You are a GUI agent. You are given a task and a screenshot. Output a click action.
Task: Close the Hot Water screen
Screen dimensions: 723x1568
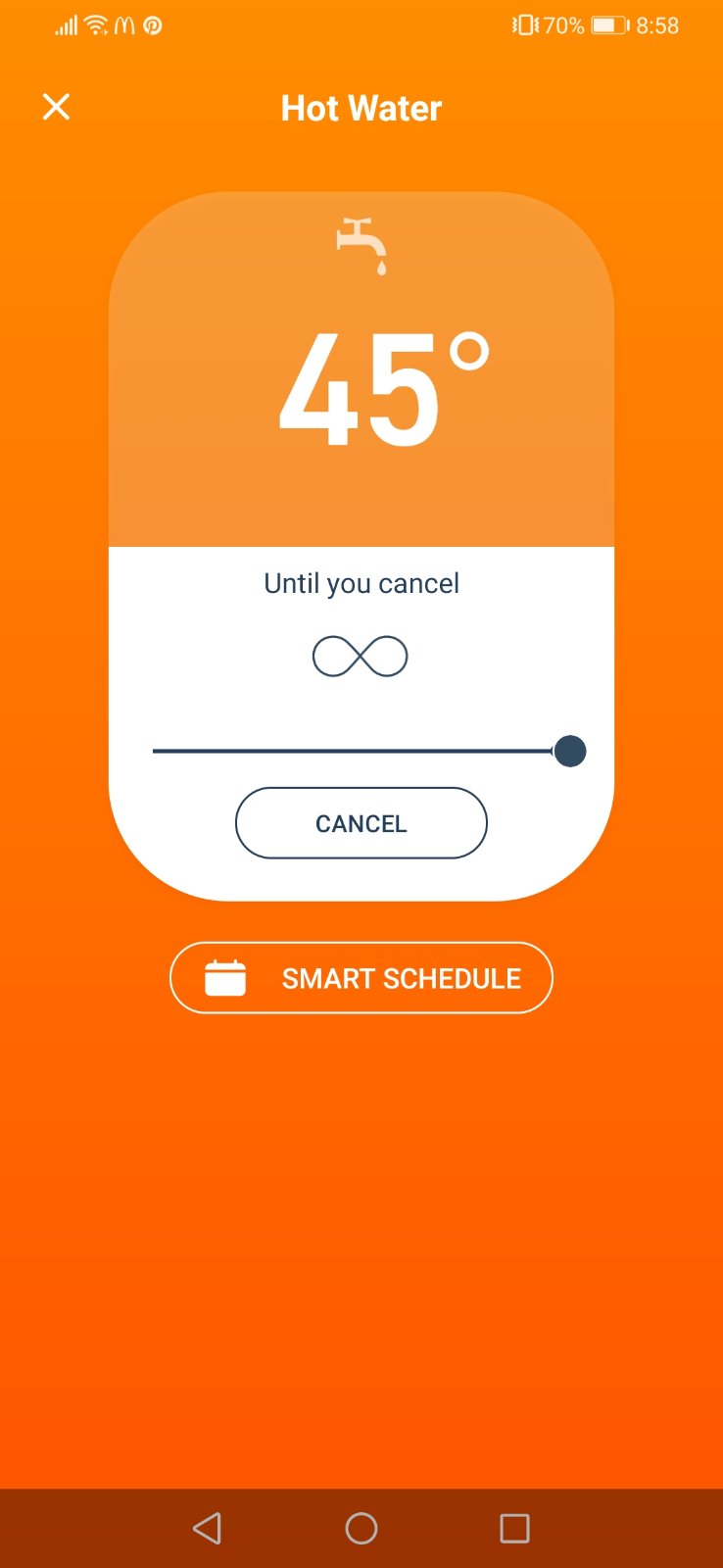(x=57, y=107)
